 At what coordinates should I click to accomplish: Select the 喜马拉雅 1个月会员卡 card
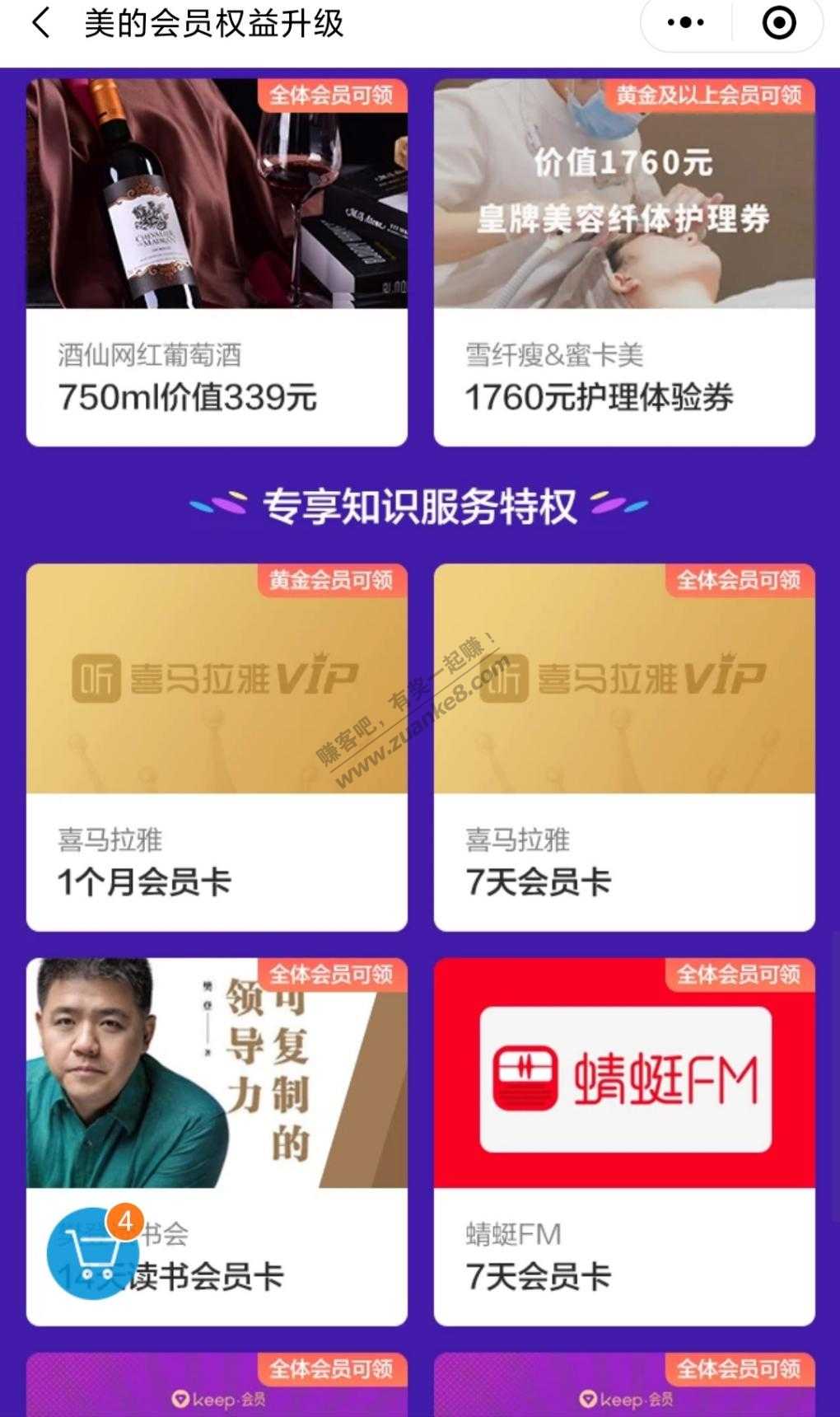pos(217,746)
